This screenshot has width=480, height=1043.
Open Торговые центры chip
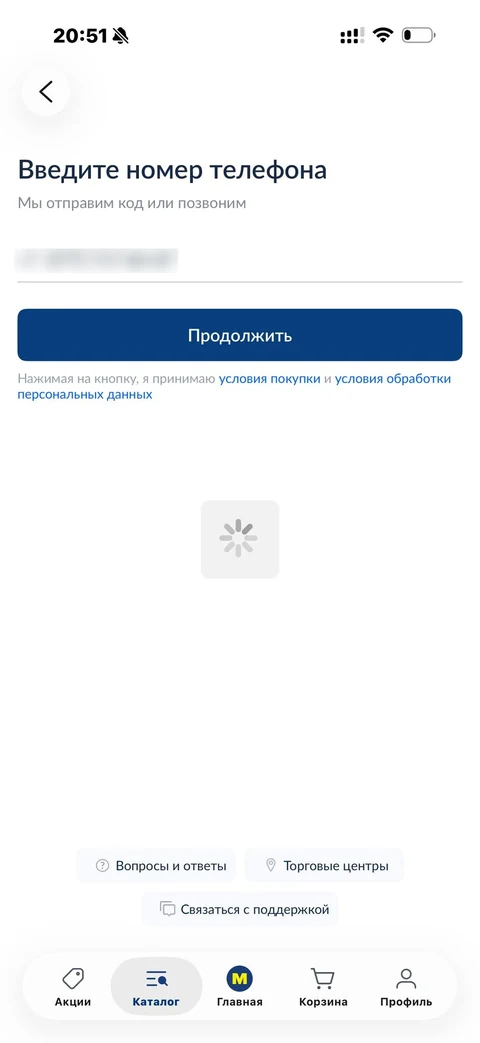pos(324,866)
